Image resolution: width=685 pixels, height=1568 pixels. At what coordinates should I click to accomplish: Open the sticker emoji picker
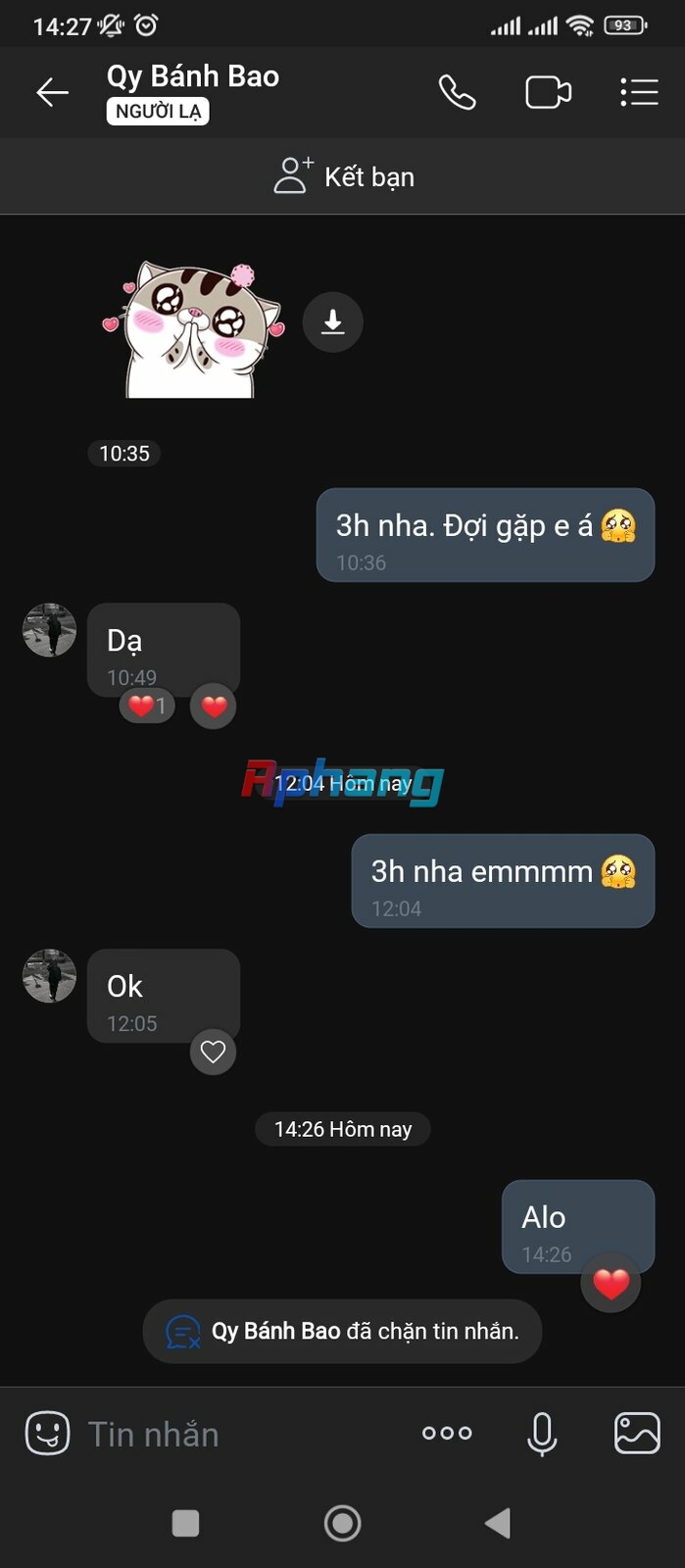point(47,1434)
